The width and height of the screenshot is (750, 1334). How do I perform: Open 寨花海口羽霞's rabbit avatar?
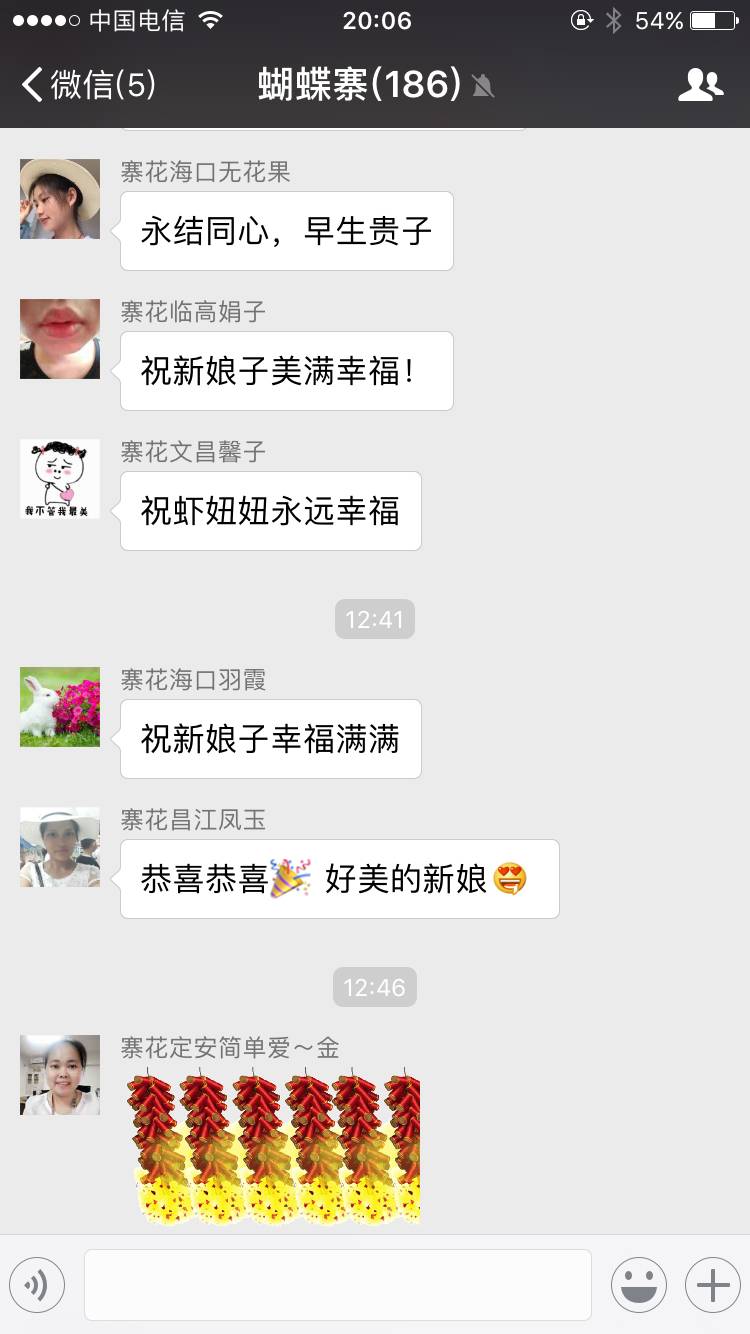pos(60,707)
